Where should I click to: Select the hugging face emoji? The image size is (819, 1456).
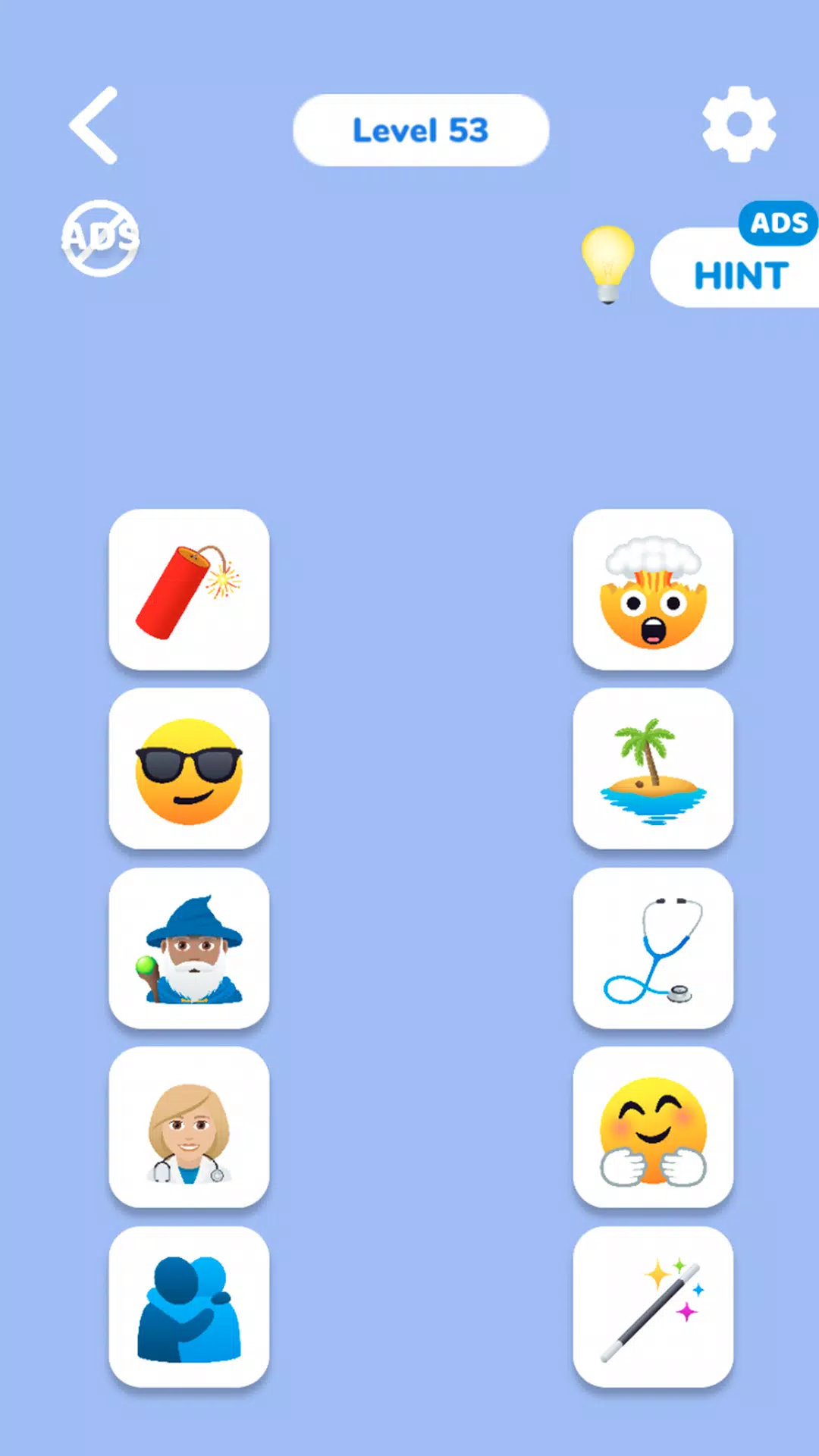point(654,1128)
